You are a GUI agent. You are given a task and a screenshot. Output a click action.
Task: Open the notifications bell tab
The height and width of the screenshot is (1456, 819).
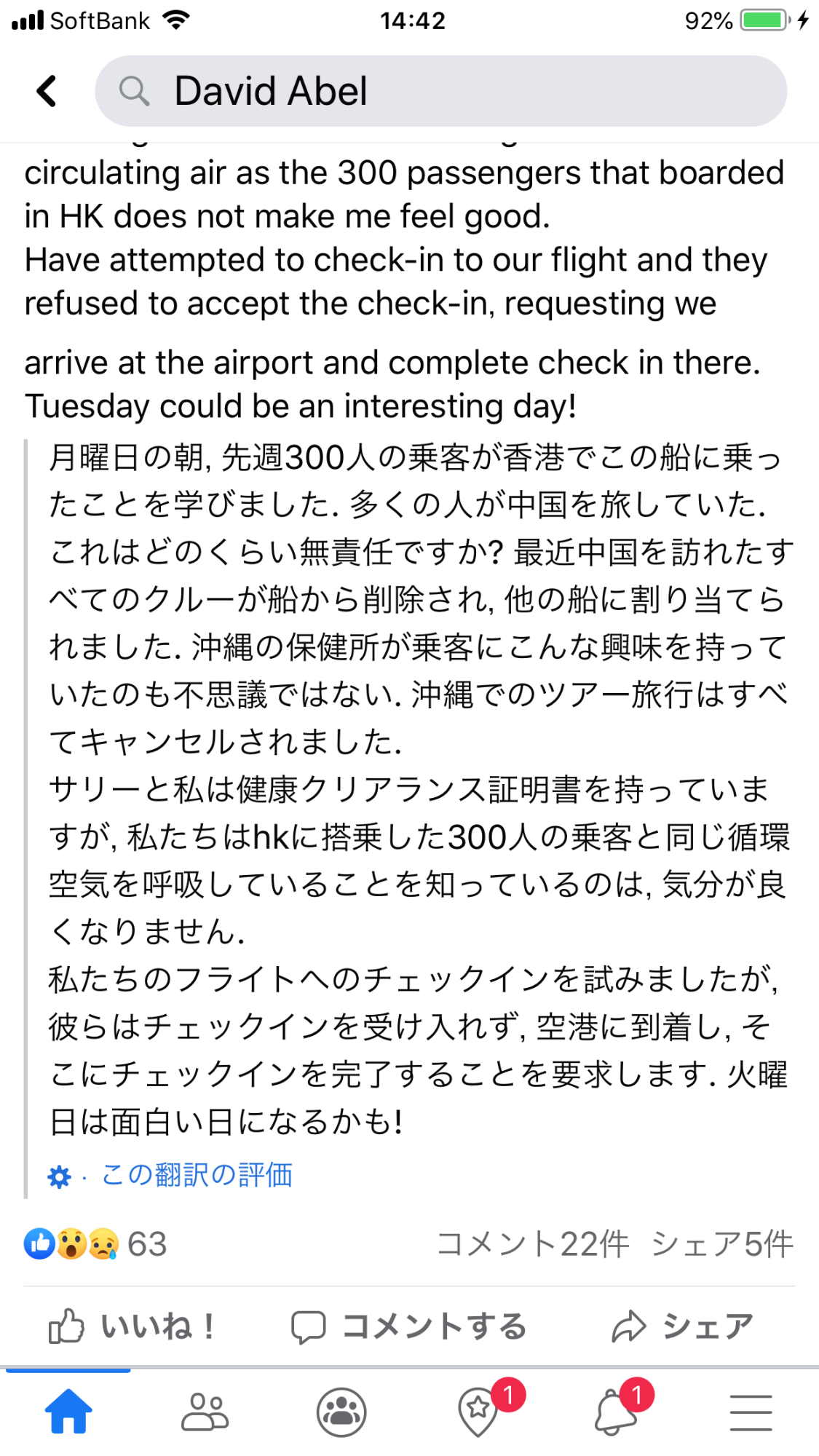[615, 1412]
